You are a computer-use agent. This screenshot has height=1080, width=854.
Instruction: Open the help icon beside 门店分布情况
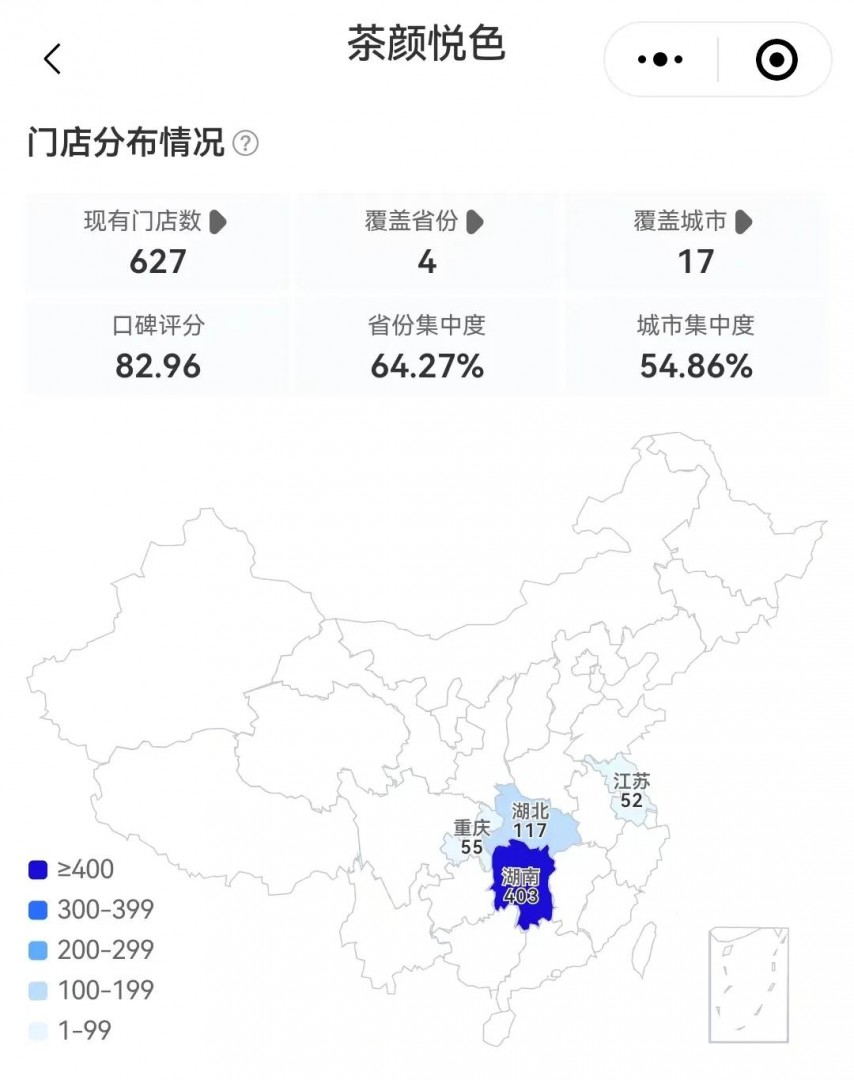pos(245,144)
